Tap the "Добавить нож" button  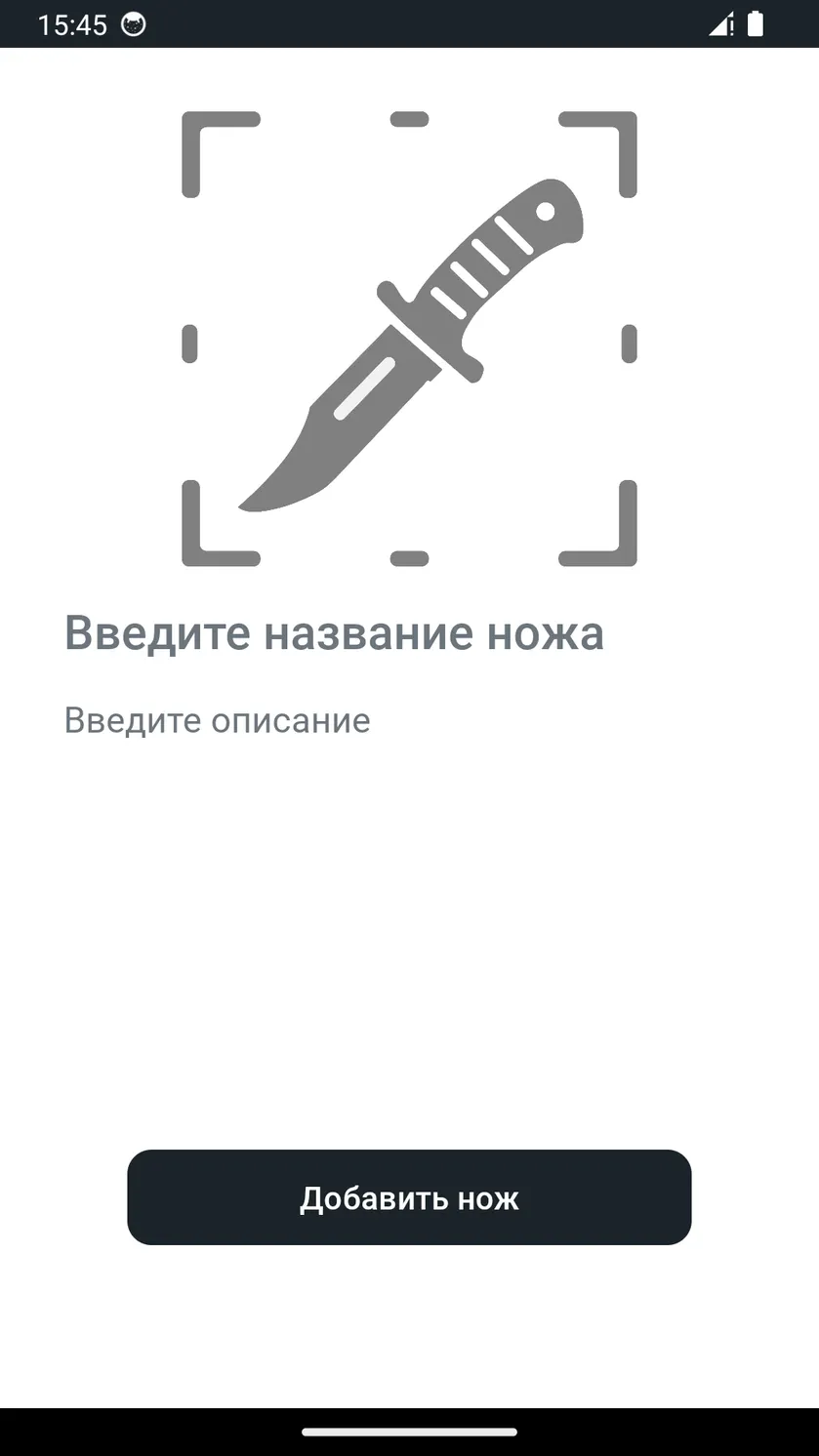coord(409,1197)
